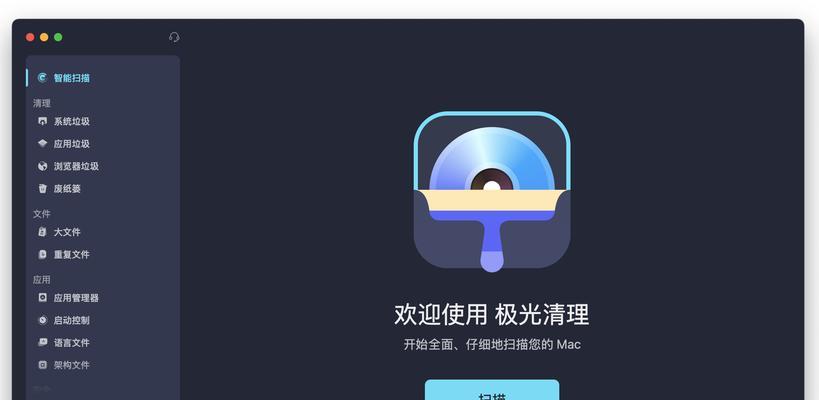Screen dimensions: 819x400
Task: Open 重复文件 duplicate files finder
Action: point(71,254)
